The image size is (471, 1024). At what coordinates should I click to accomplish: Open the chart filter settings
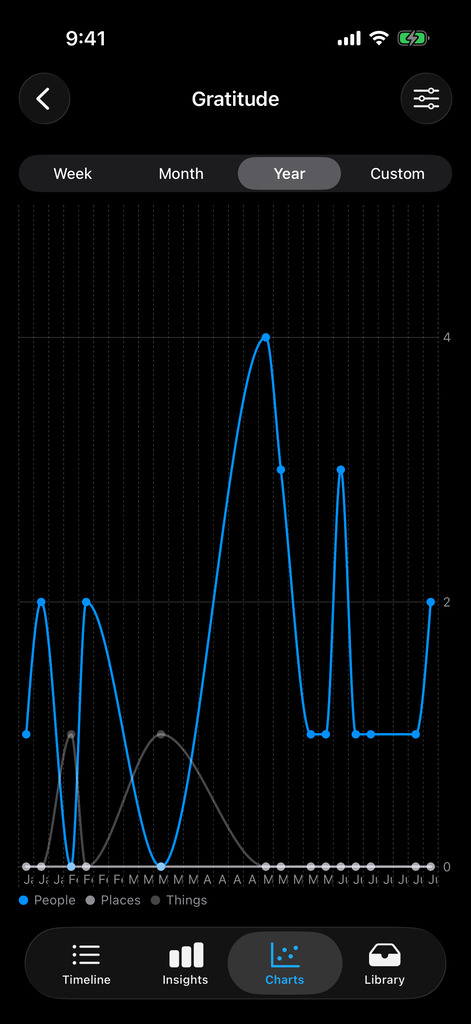click(426, 99)
